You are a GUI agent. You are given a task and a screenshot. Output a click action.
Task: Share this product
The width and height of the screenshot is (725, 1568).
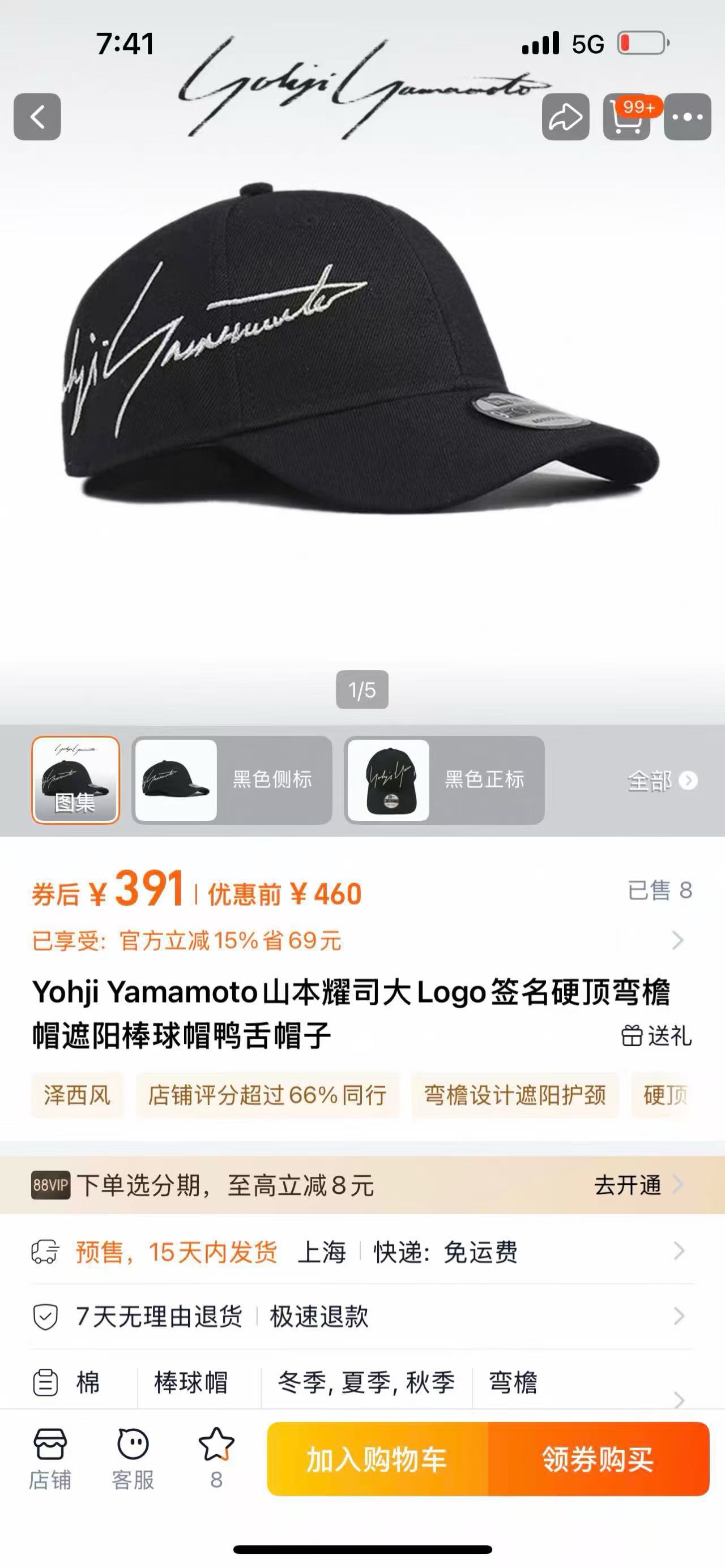pos(565,117)
